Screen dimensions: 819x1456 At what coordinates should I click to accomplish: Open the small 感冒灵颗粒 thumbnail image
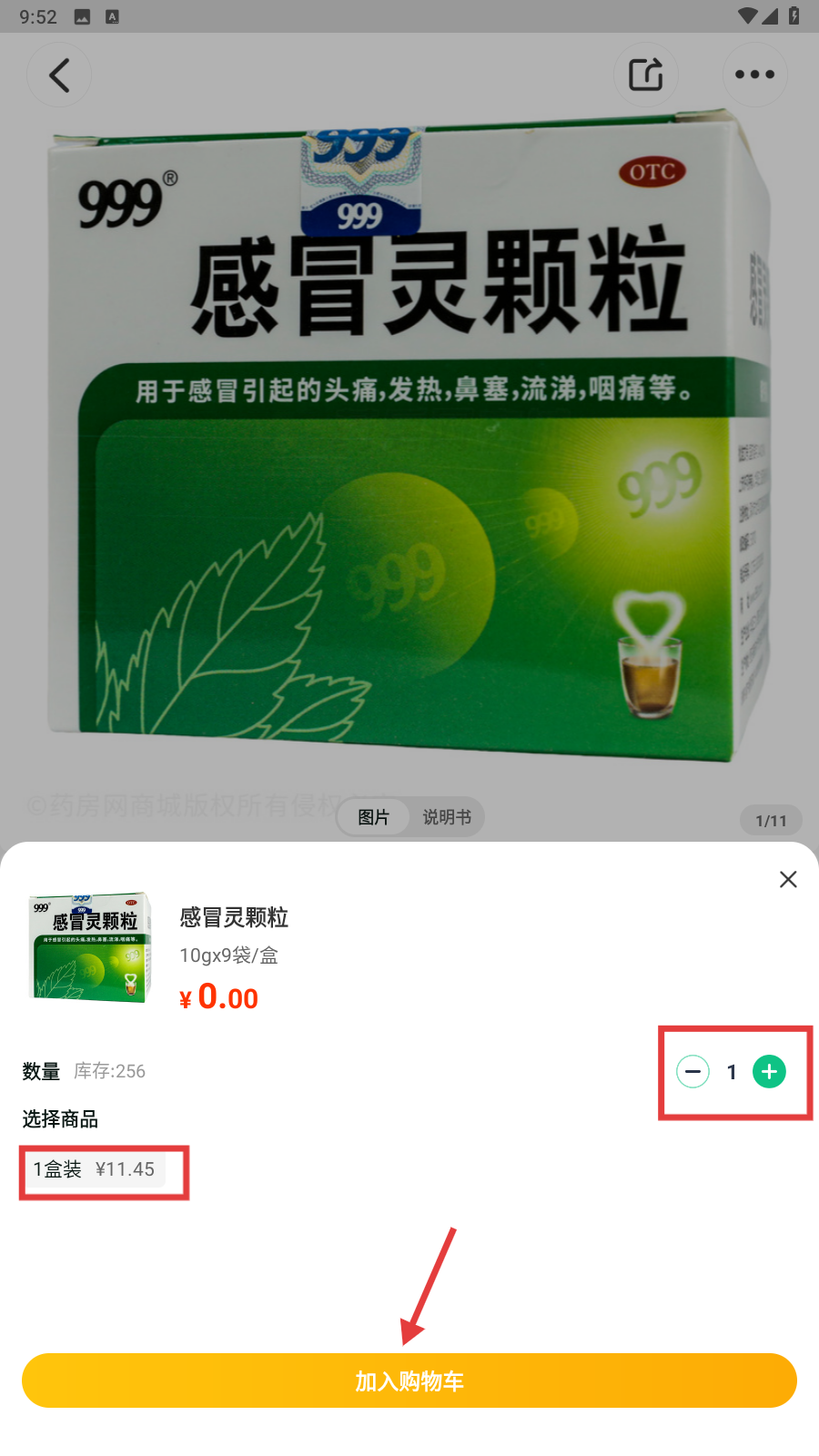pos(89,947)
